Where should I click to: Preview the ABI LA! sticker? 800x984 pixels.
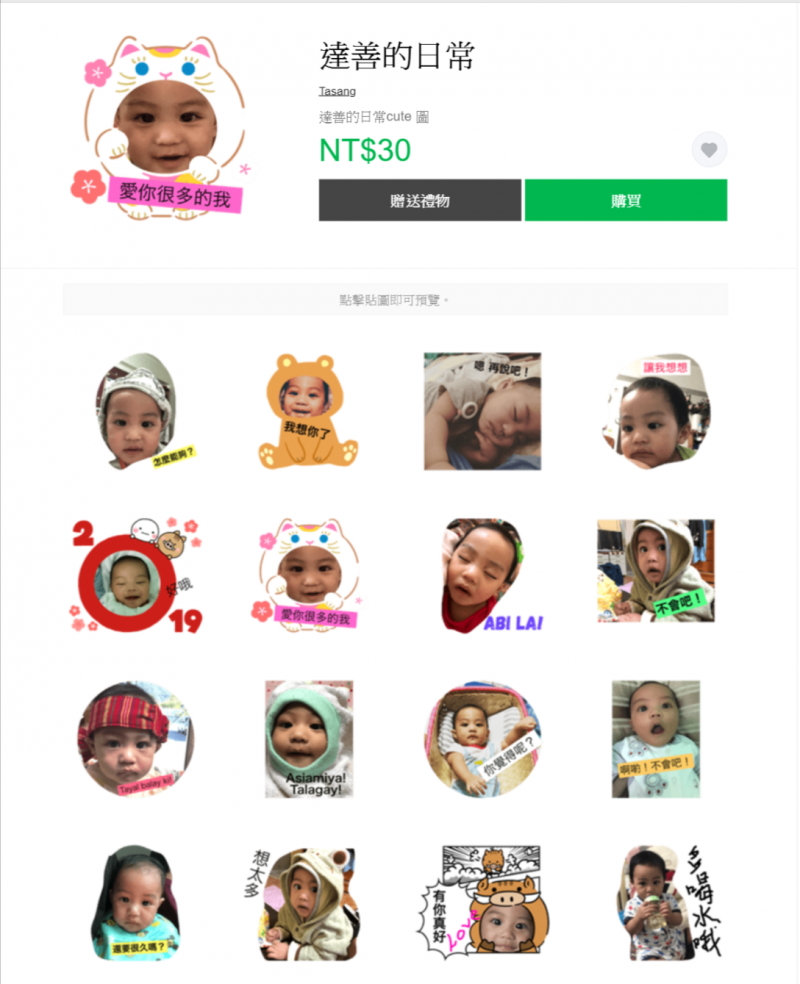[482, 576]
